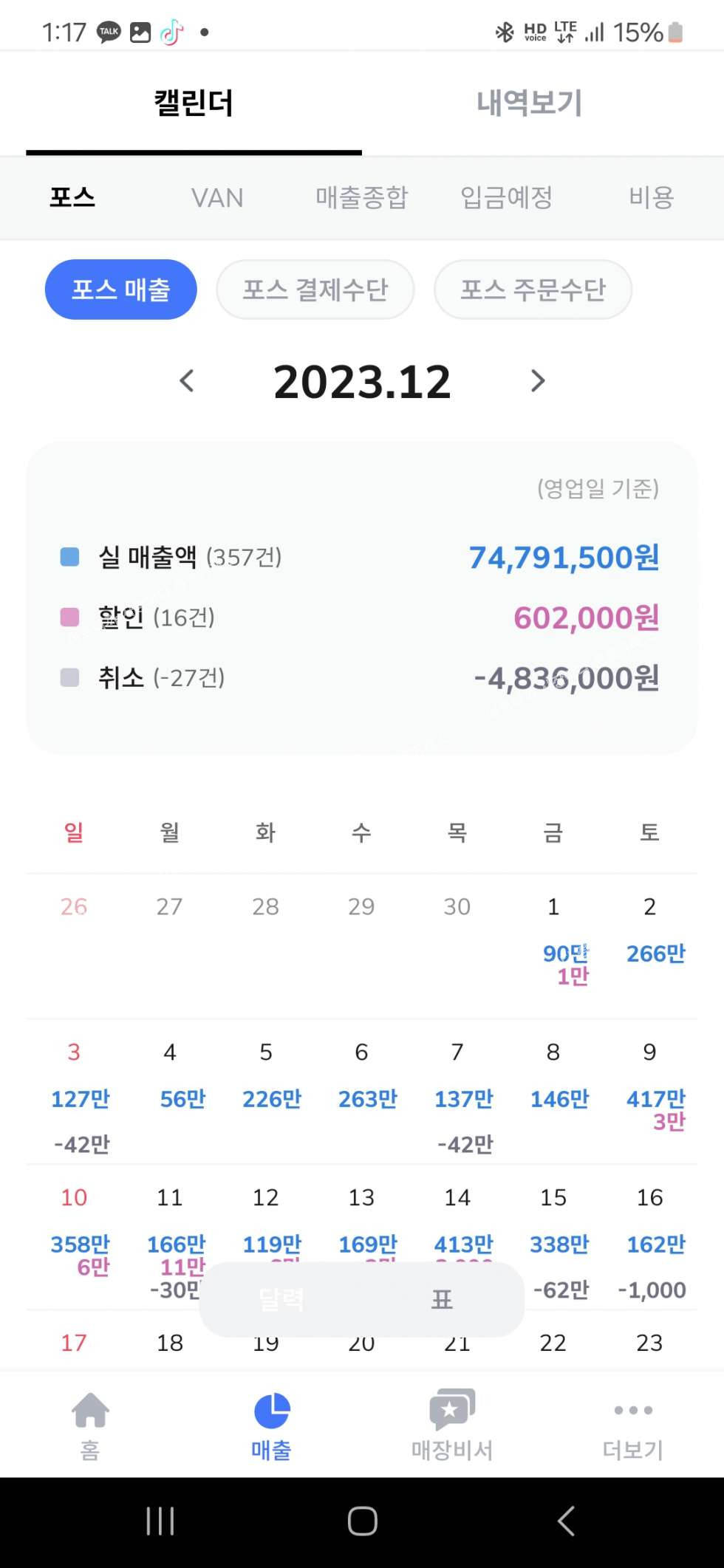Open the VAN sub-tab
724x1568 pixels.
(x=217, y=198)
